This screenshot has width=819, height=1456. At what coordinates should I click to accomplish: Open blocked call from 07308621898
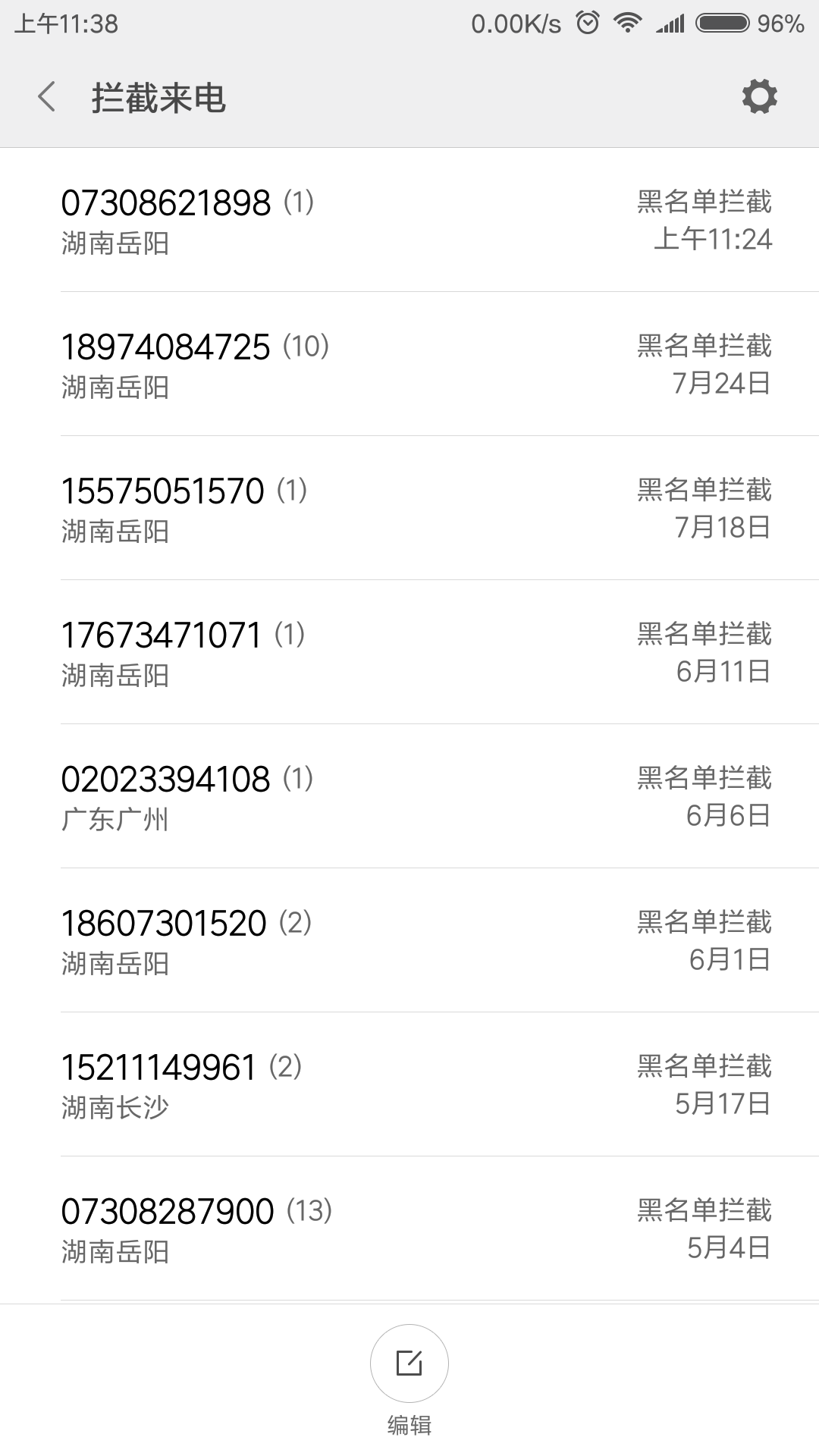click(x=409, y=220)
